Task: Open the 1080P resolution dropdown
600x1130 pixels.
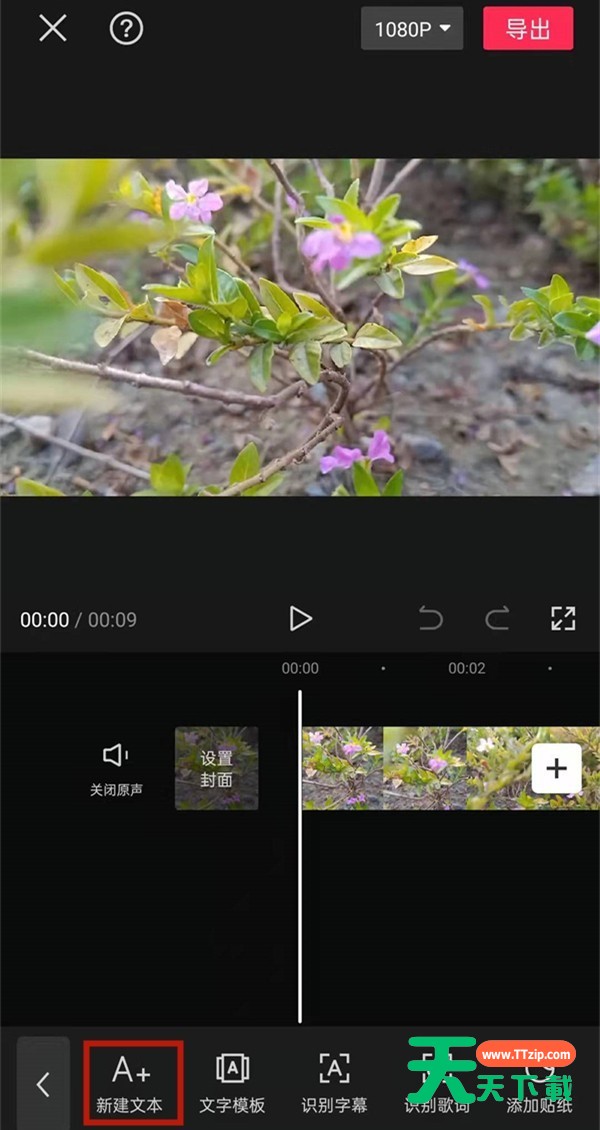Action: pyautogui.click(x=411, y=29)
